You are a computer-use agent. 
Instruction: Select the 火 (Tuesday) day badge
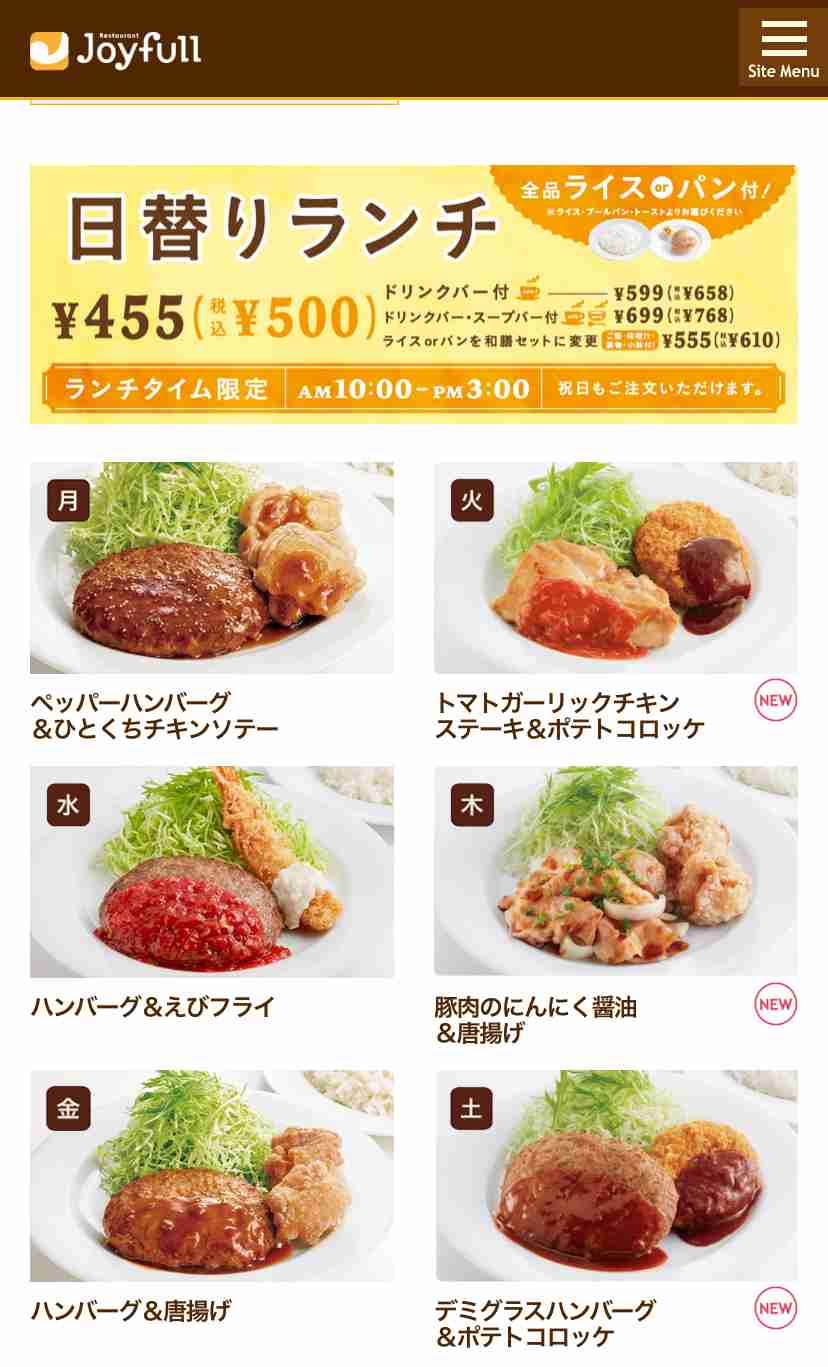click(471, 500)
